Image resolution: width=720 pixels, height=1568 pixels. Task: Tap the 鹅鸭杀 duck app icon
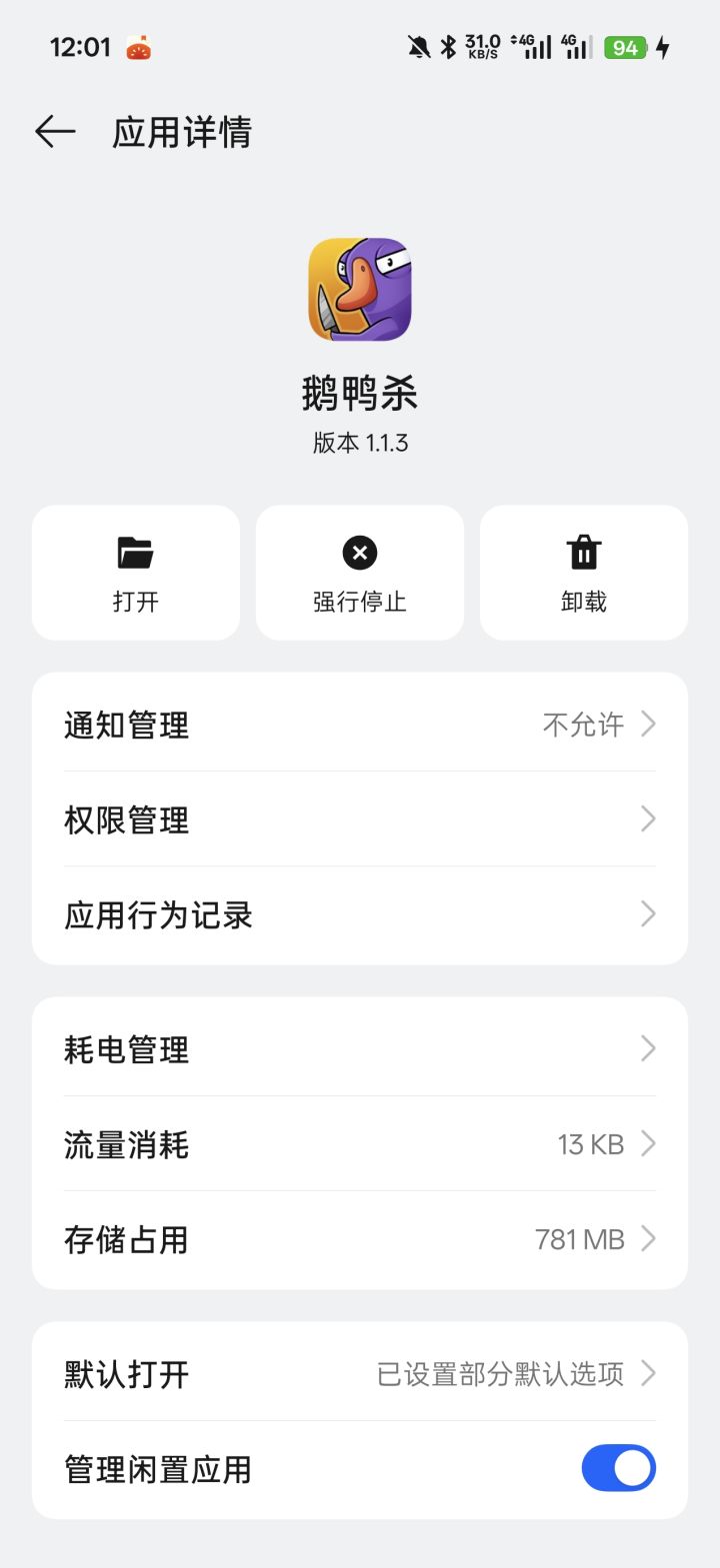coord(360,289)
